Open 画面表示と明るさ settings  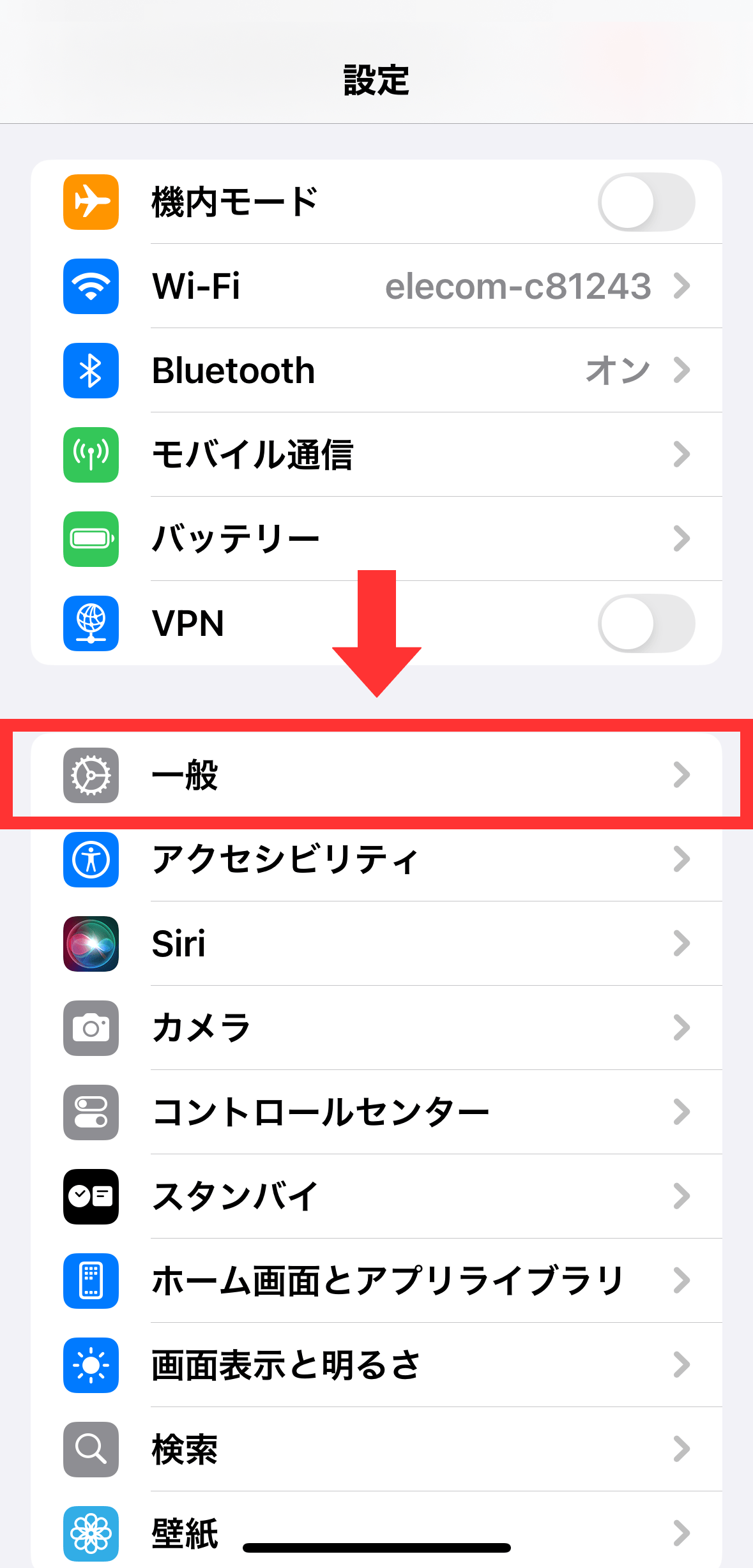click(x=376, y=1365)
